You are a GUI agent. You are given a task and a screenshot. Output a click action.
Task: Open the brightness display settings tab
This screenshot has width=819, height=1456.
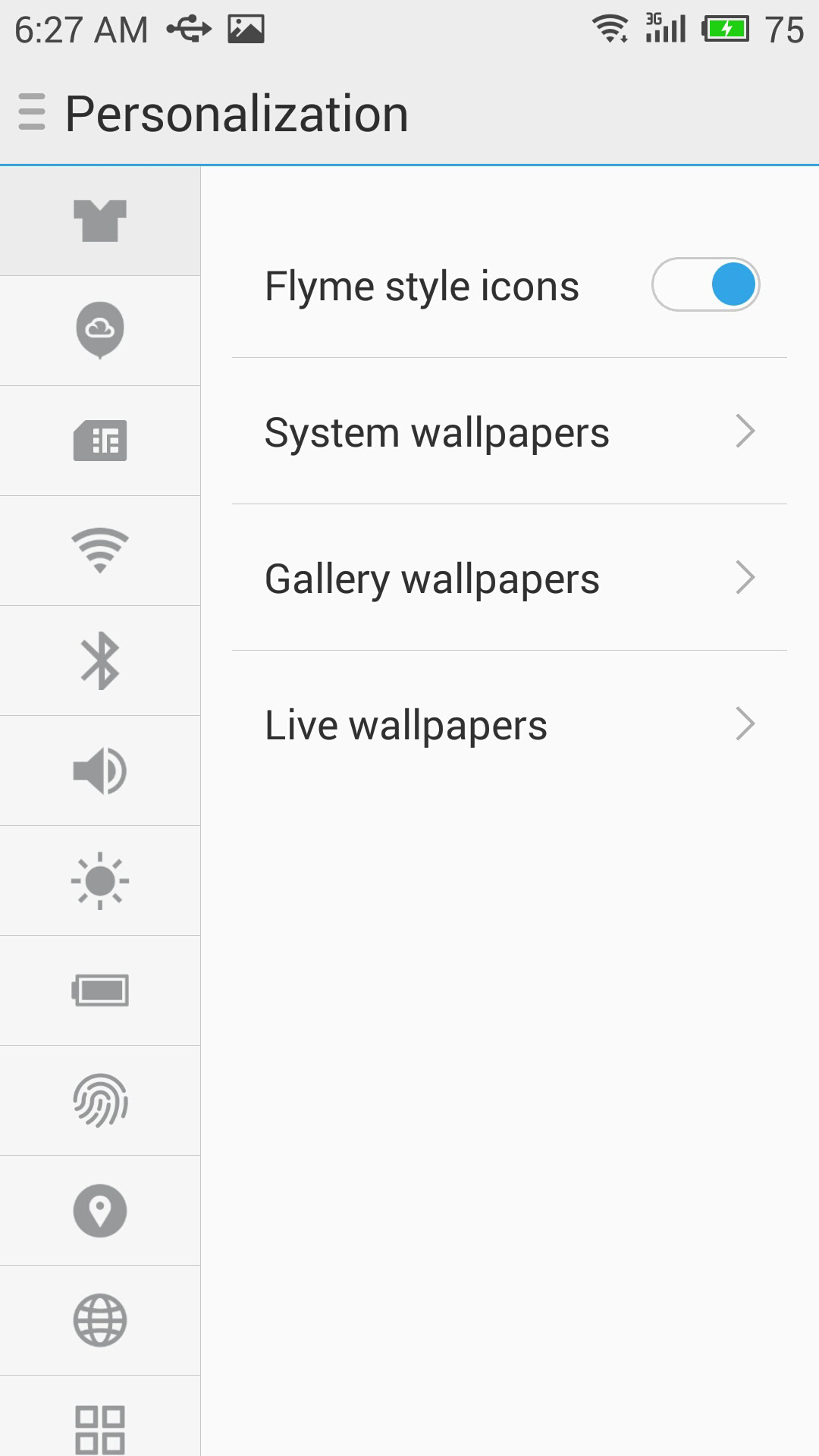[100, 880]
